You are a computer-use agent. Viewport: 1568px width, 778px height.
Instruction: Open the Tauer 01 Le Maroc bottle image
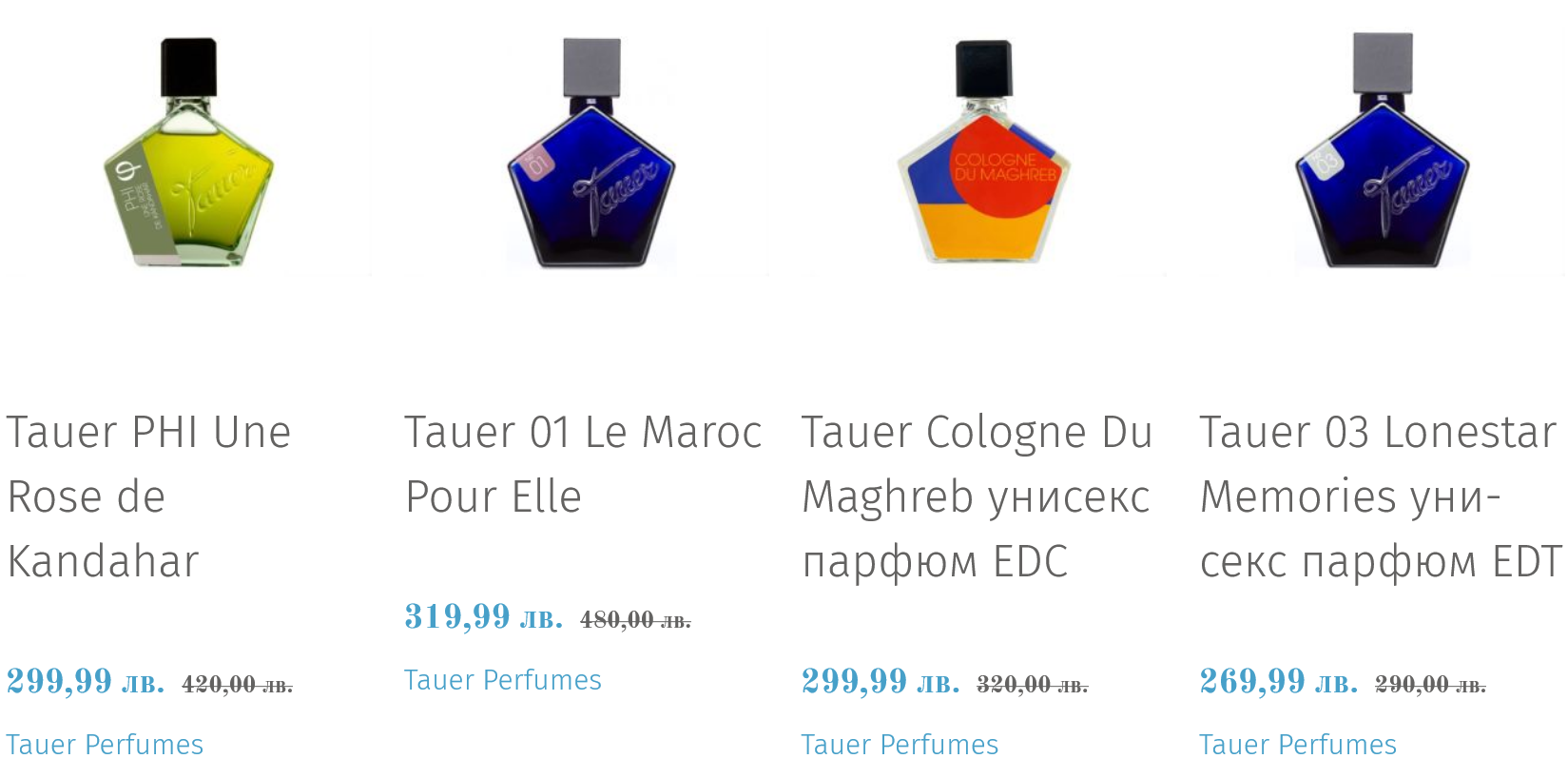[590, 157]
